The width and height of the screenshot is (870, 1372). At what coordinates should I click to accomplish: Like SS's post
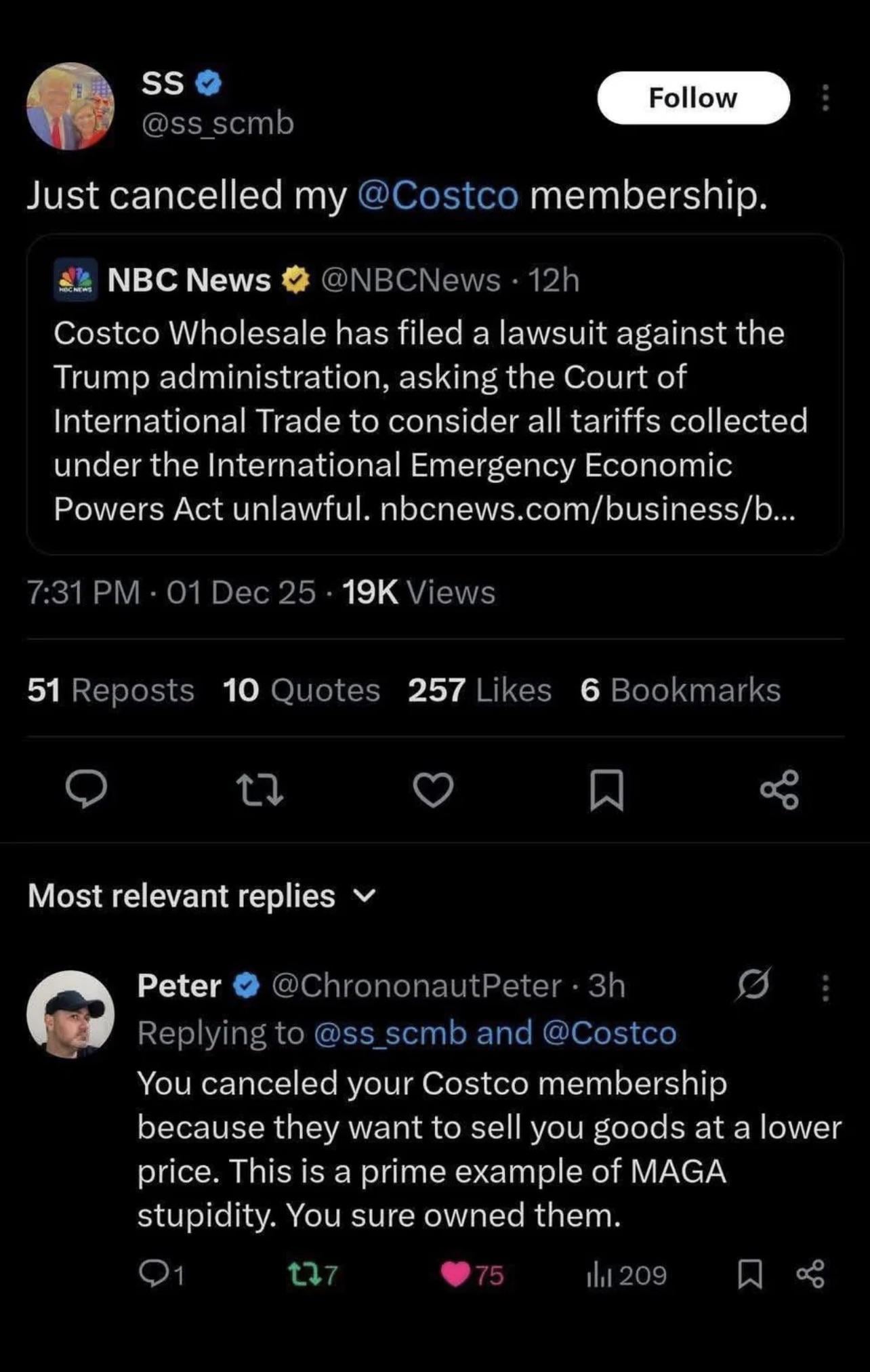(x=434, y=790)
